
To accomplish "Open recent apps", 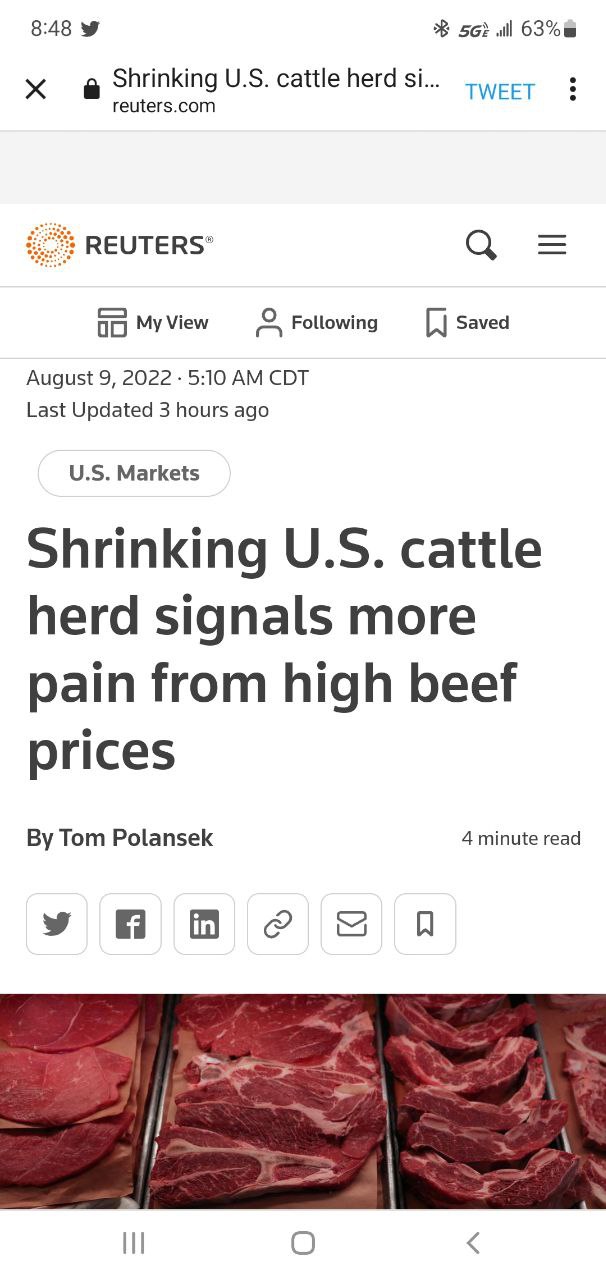I will (x=133, y=1243).
